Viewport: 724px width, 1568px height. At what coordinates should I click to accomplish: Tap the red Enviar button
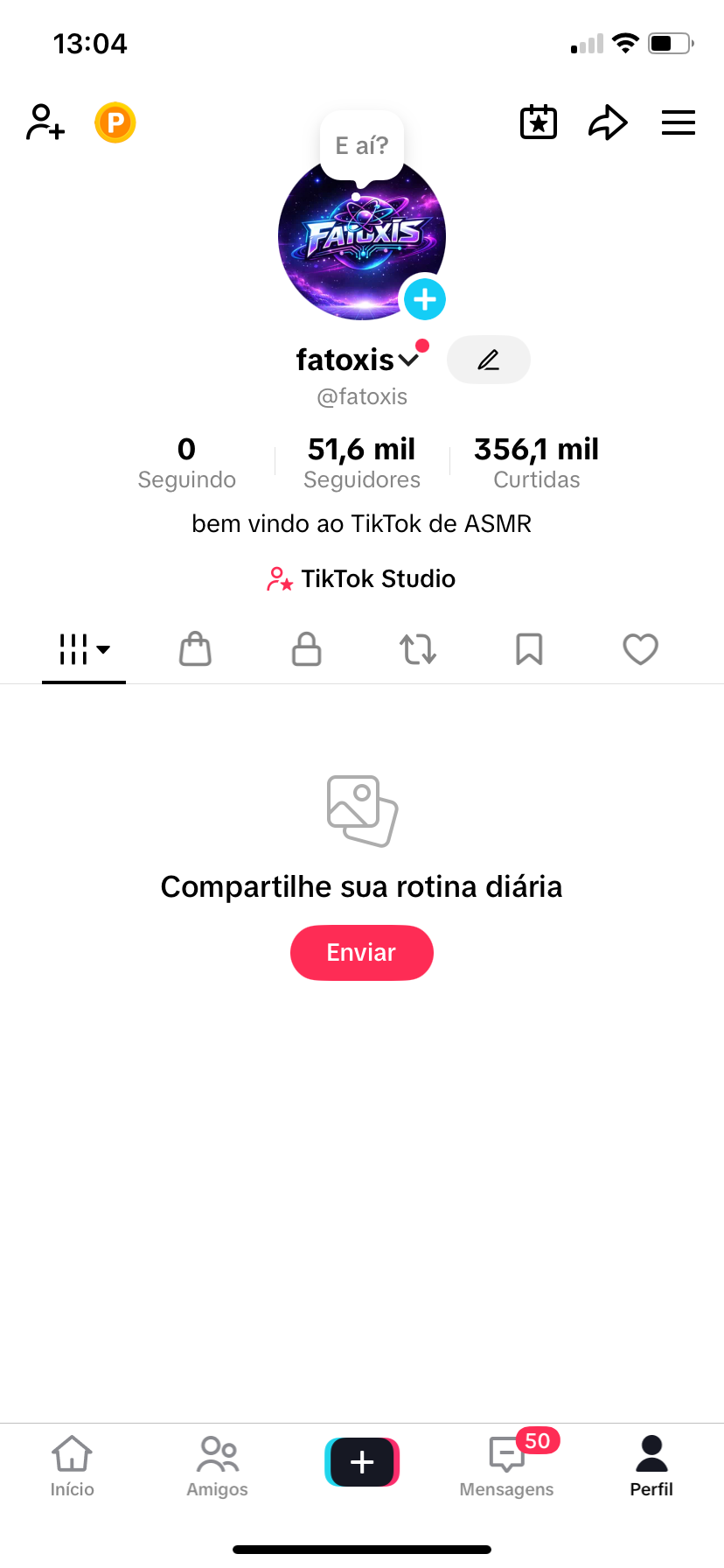coord(362,953)
